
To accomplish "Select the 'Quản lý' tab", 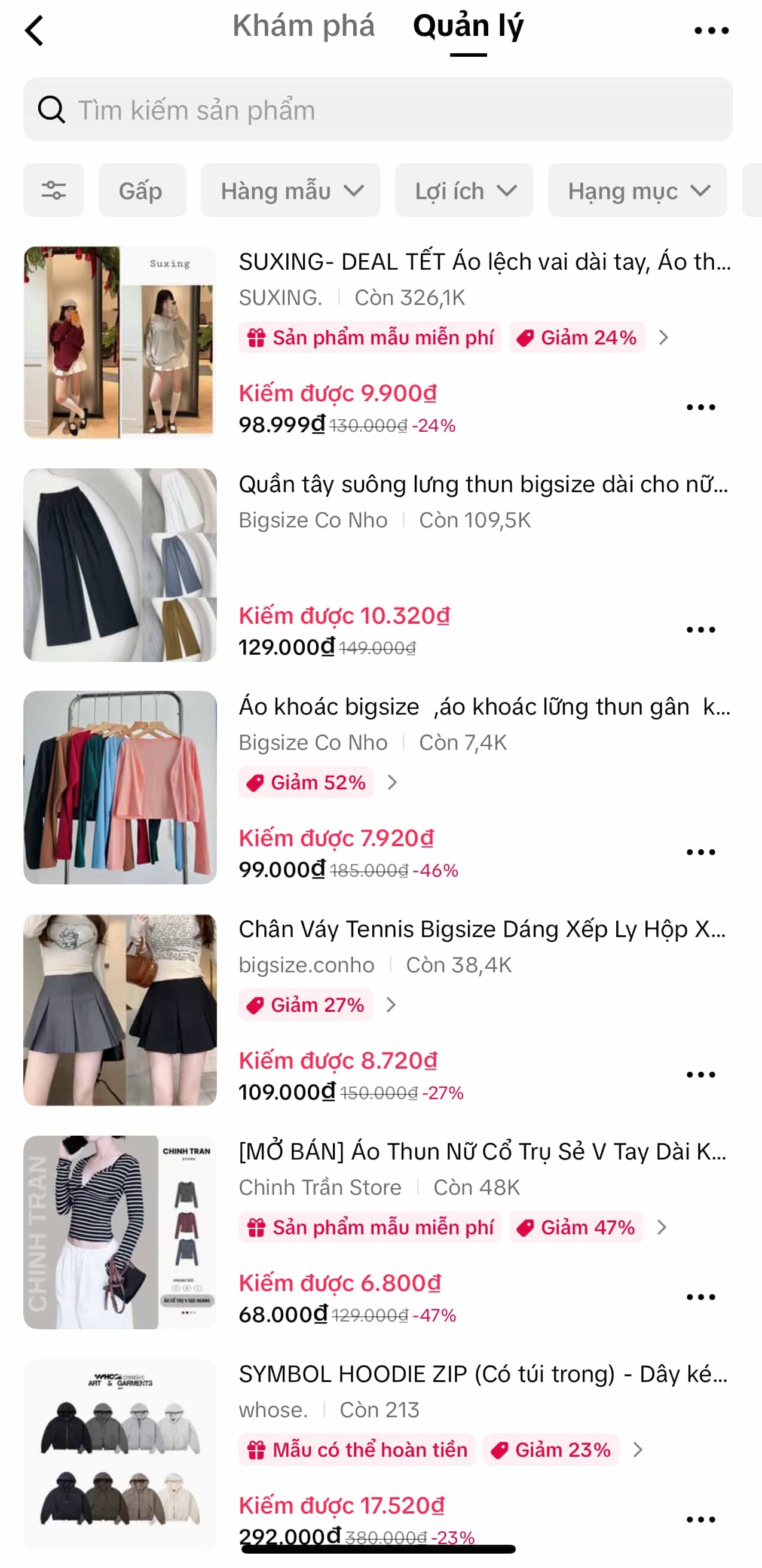I will point(469,26).
